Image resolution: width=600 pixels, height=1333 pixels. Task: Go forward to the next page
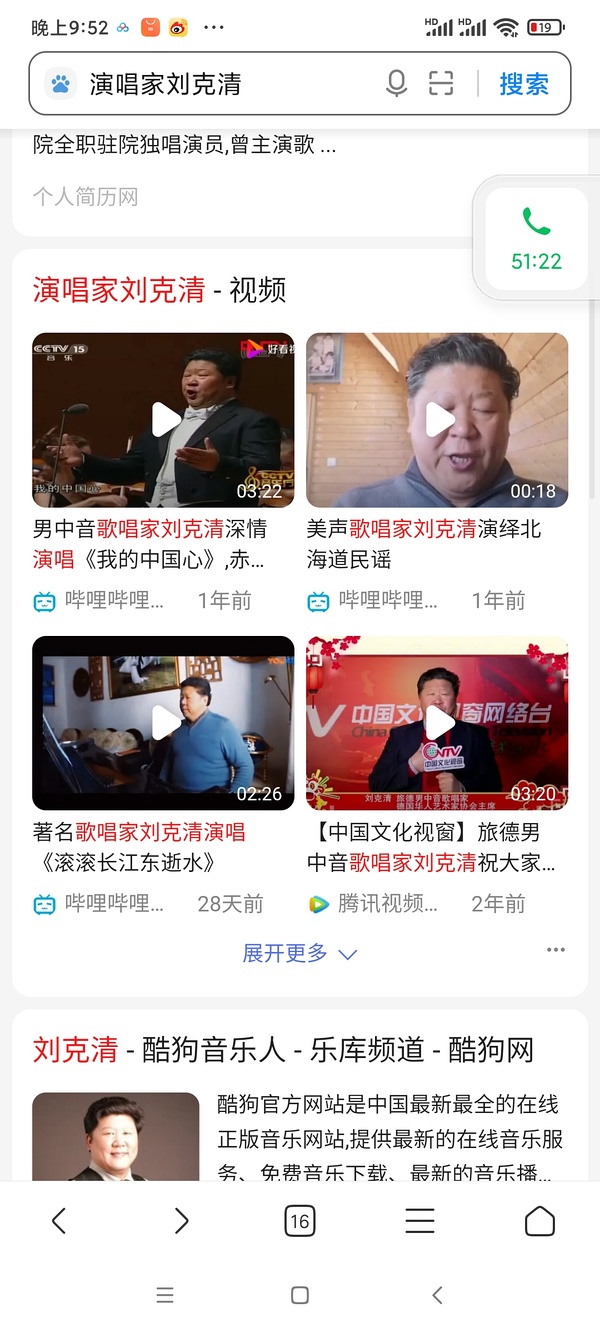click(181, 1220)
